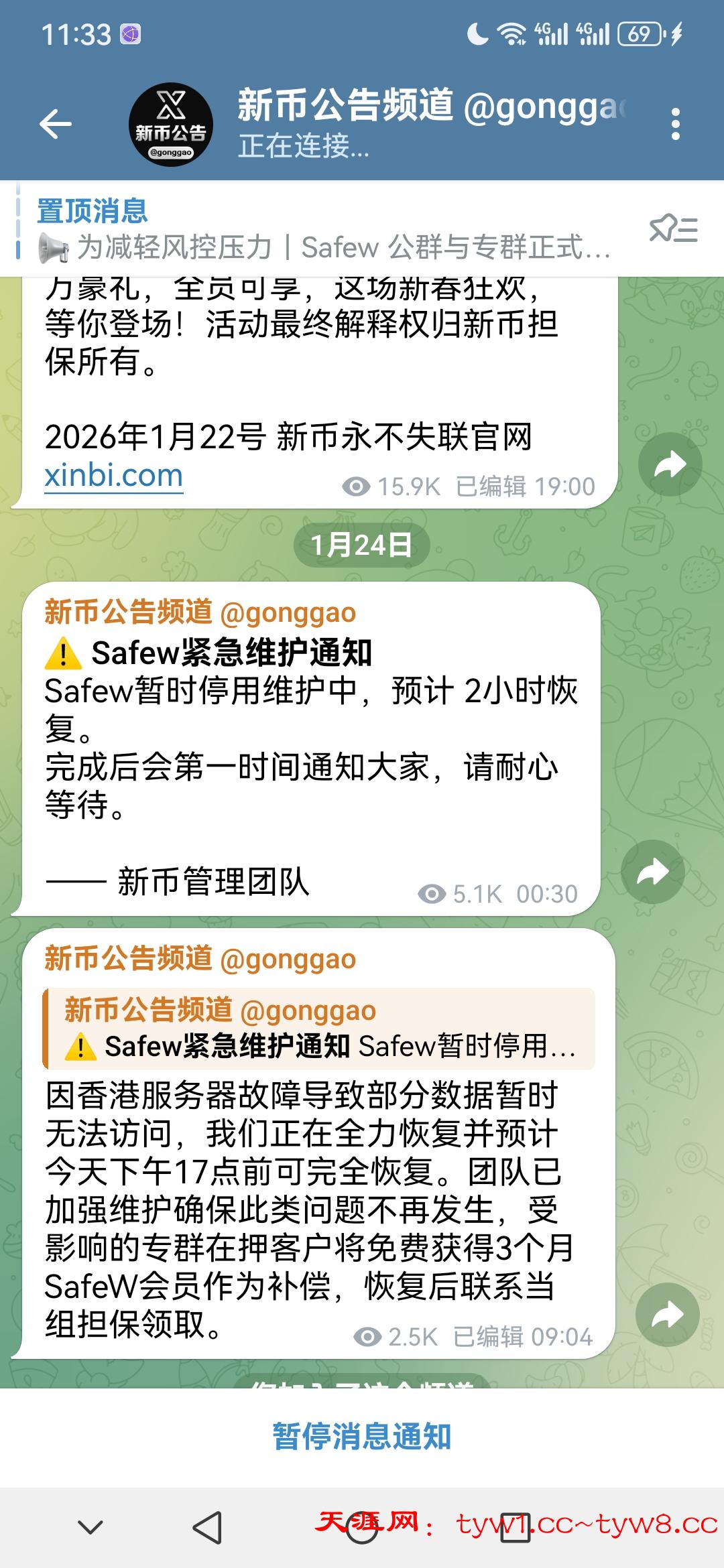Click the pin icon next to the pinned message
Image resolution: width=724 pixels, height=1568 pixels.
(x=662, y=226)
